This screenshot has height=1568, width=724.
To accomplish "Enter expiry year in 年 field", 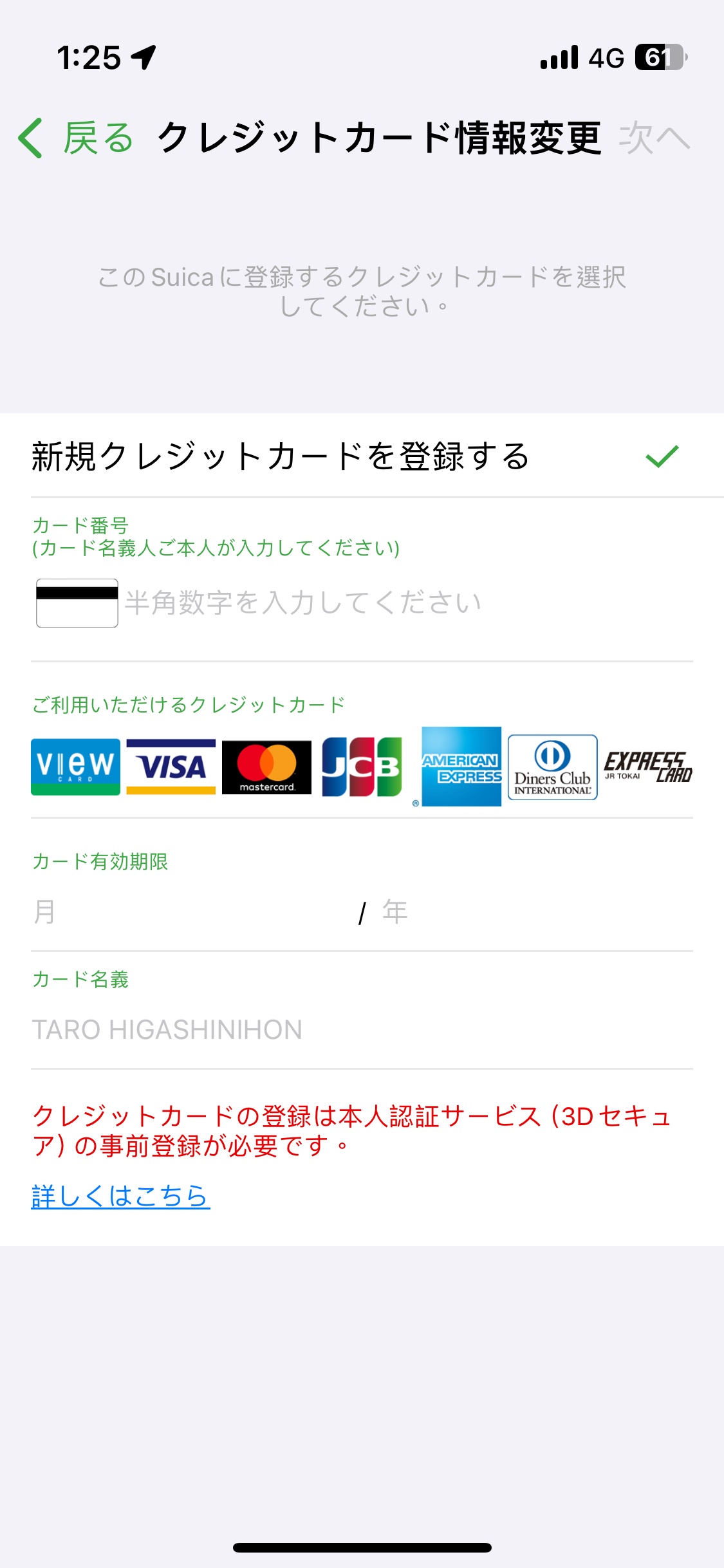I will (x=534, y=912).
